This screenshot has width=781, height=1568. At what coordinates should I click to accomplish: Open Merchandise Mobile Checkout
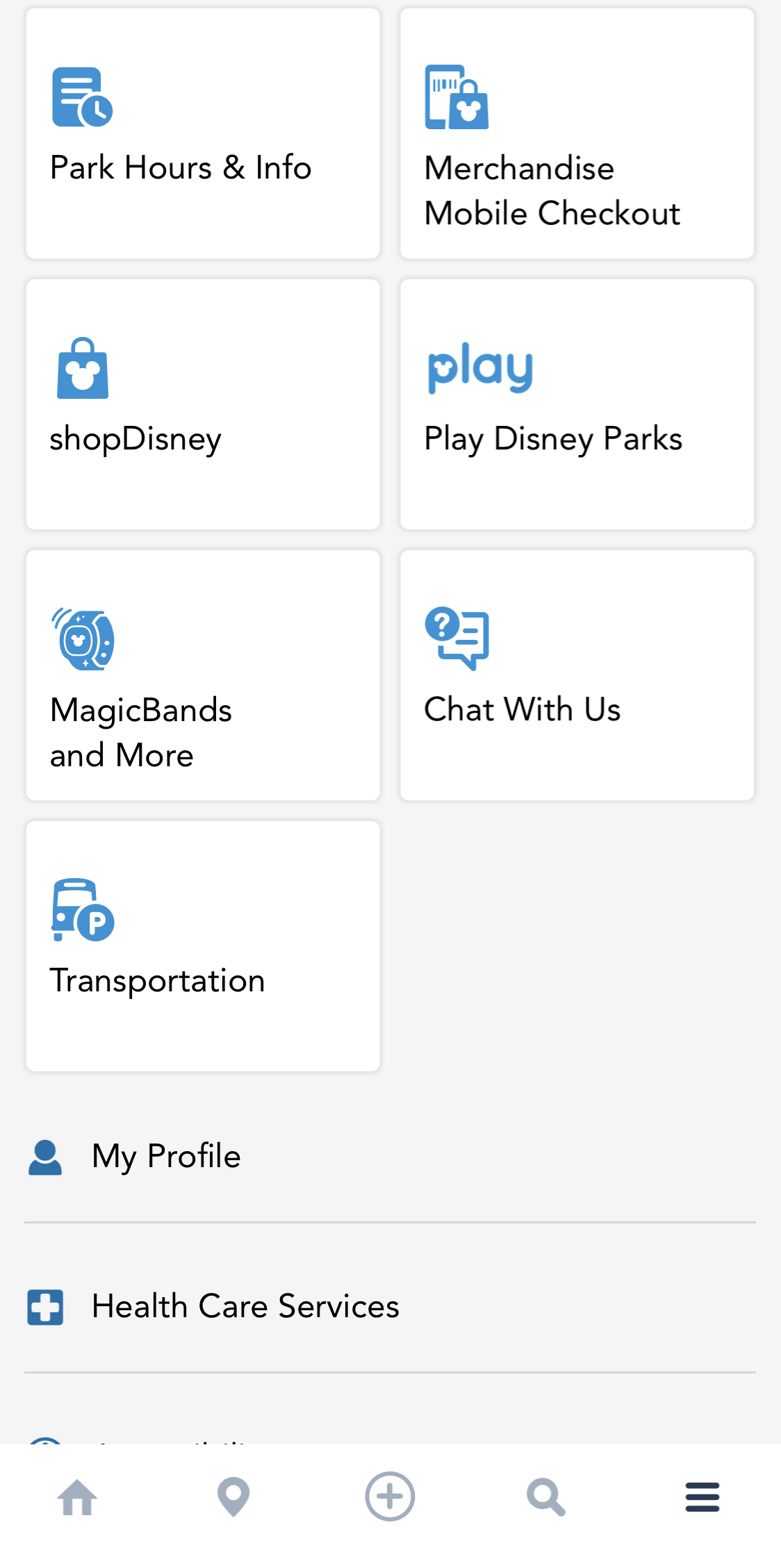click(x=577, y=133)
